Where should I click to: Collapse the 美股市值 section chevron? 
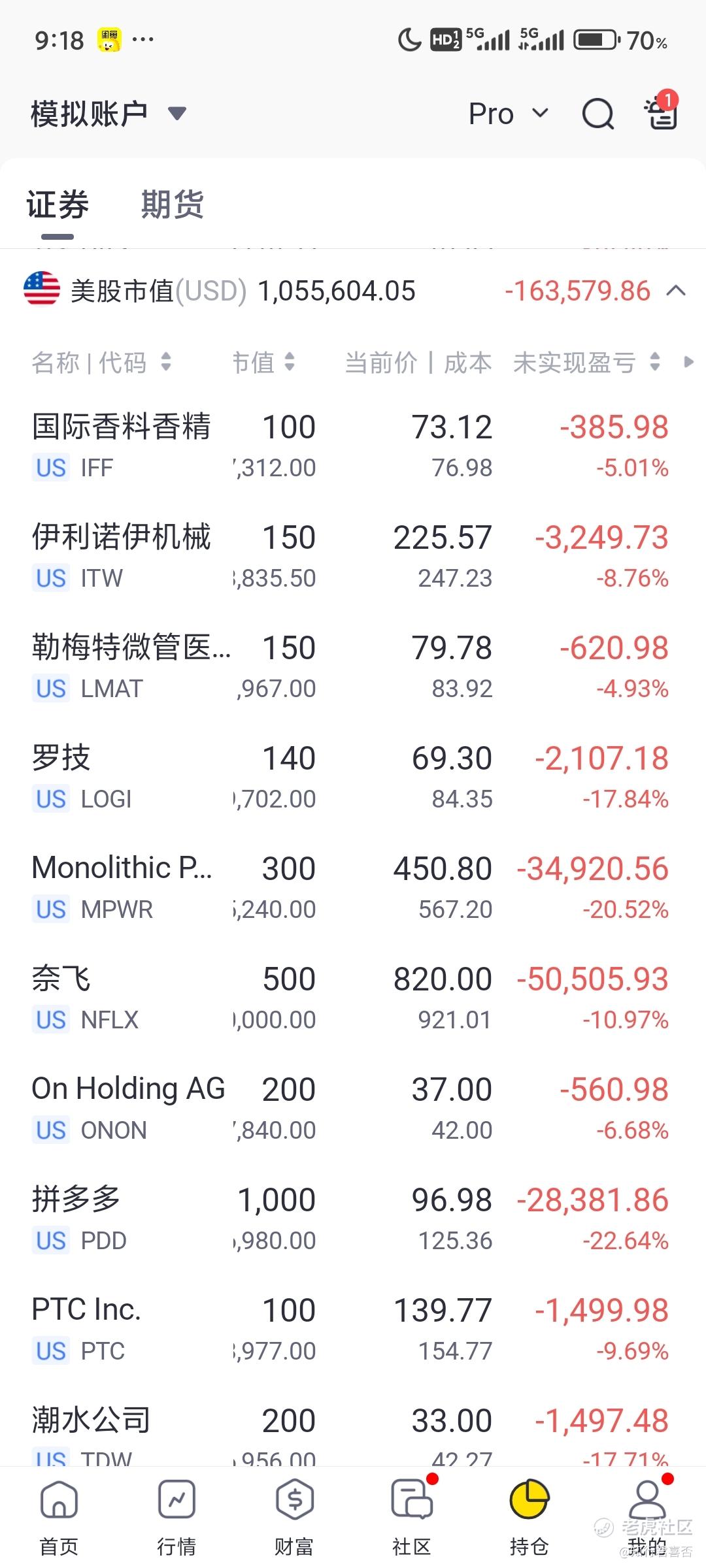coord(676,291)
